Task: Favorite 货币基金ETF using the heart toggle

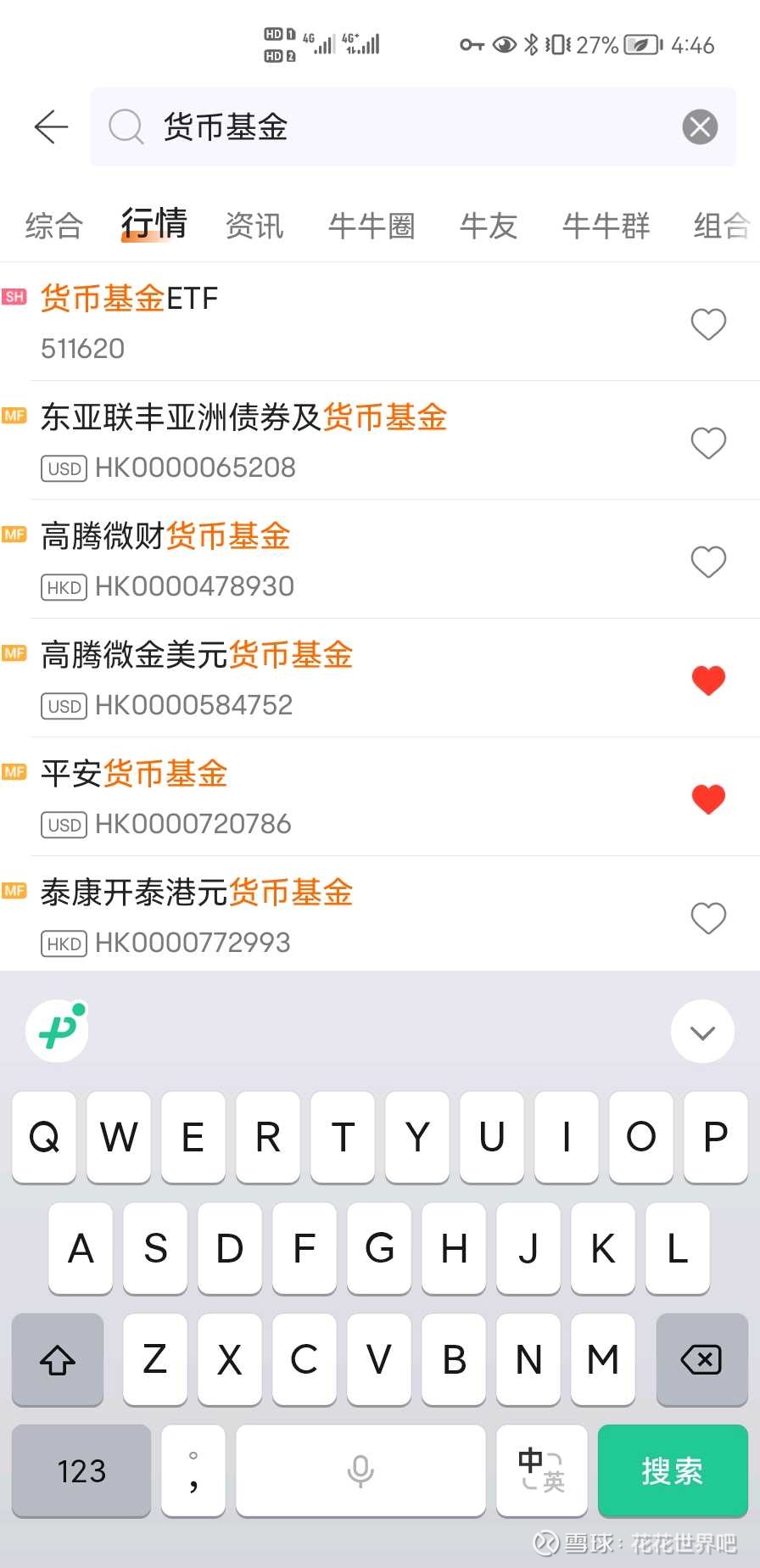Action: pos(708,325)
